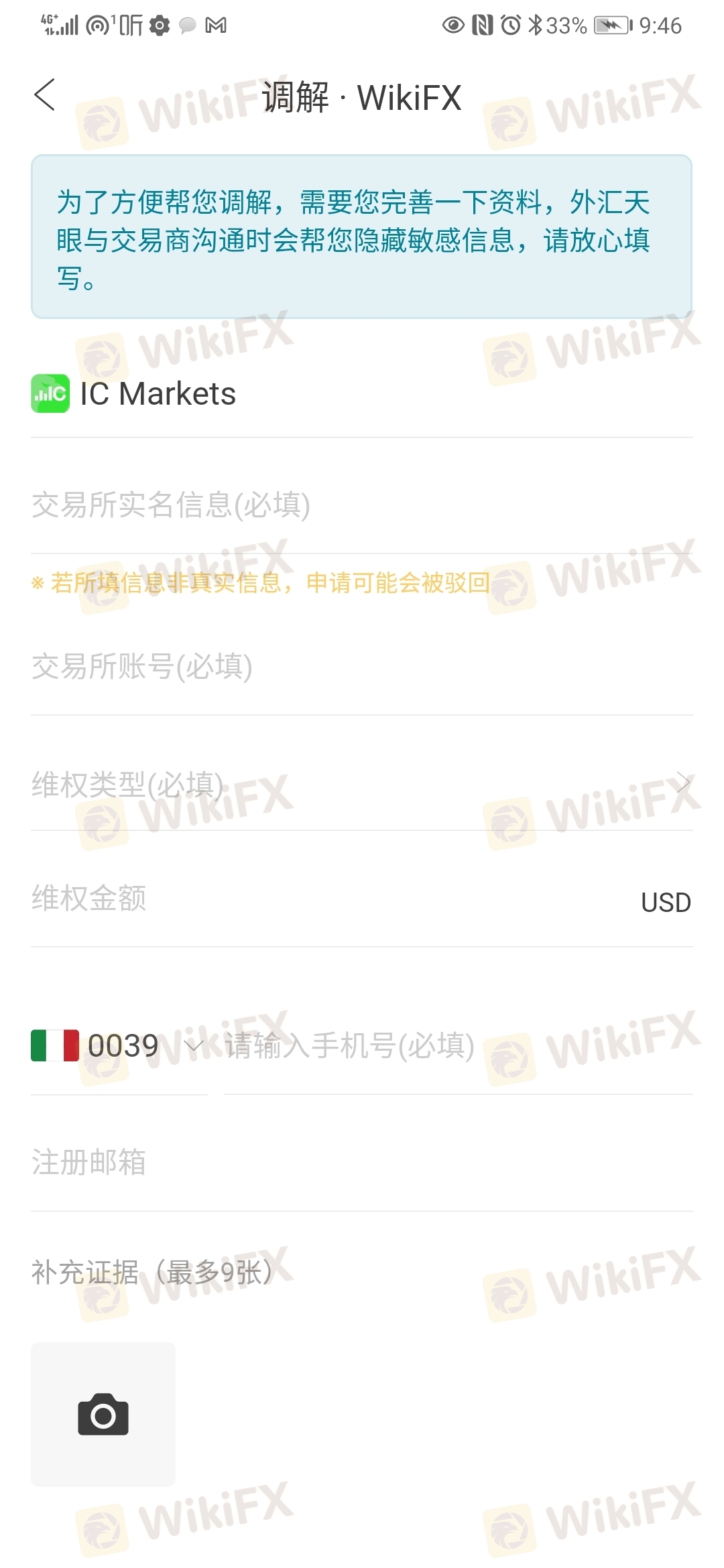Add evidence photo via camera tile
Viewport: 724px width, 1568px height.
click(x=103, y=1414)
